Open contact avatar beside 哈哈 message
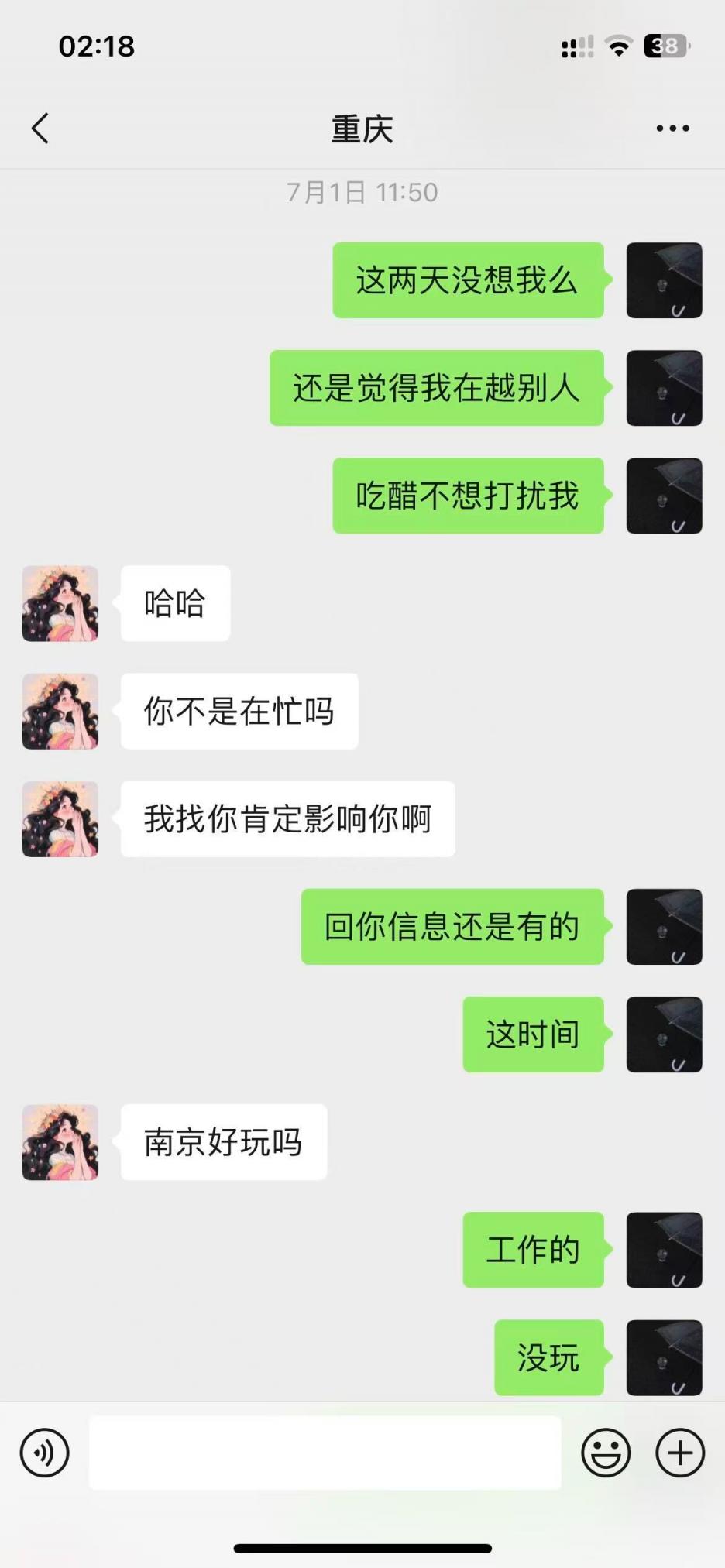Image resolution: width=725 pixels, height=1568 pixels. pyautogui.click(x=60, y=603)
